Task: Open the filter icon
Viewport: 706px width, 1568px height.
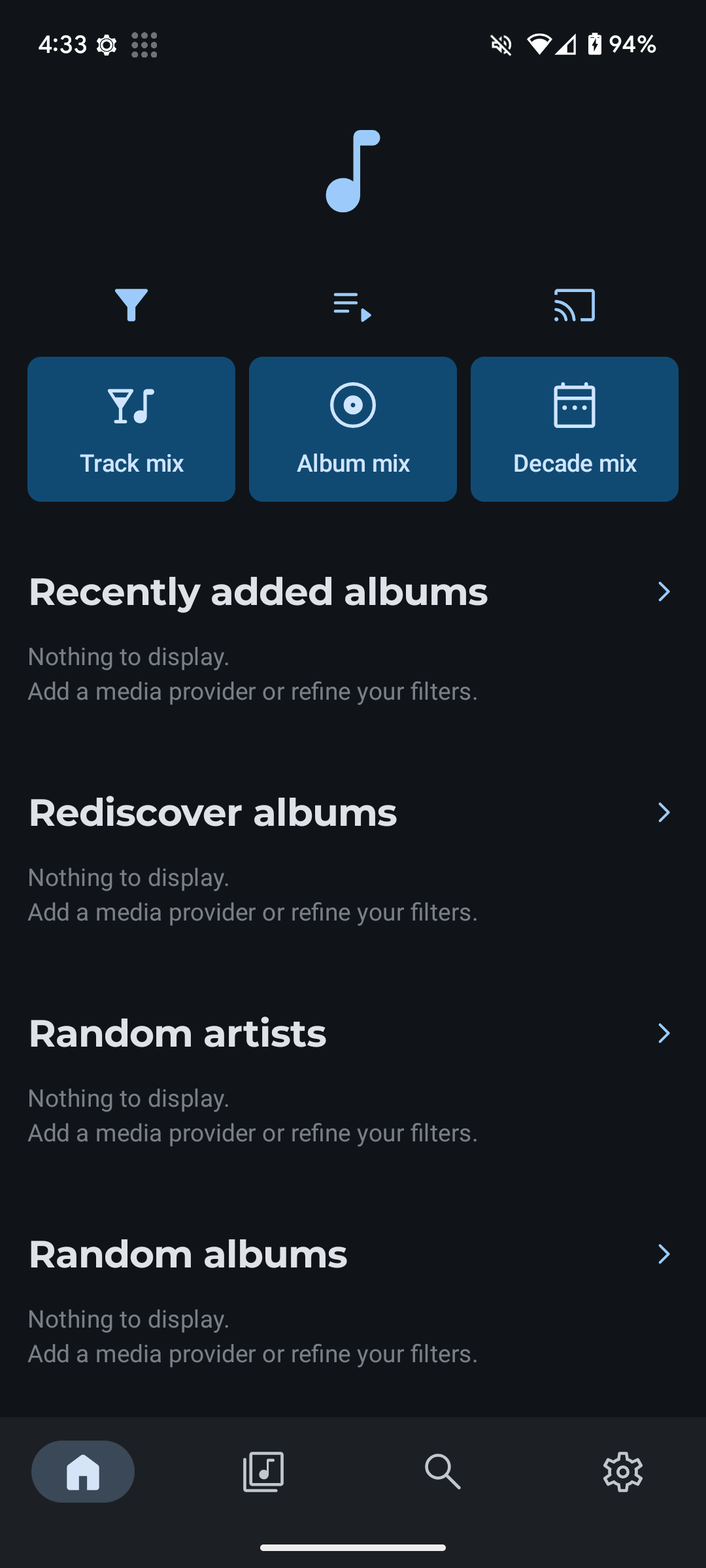Action: [x=131, y=305]
